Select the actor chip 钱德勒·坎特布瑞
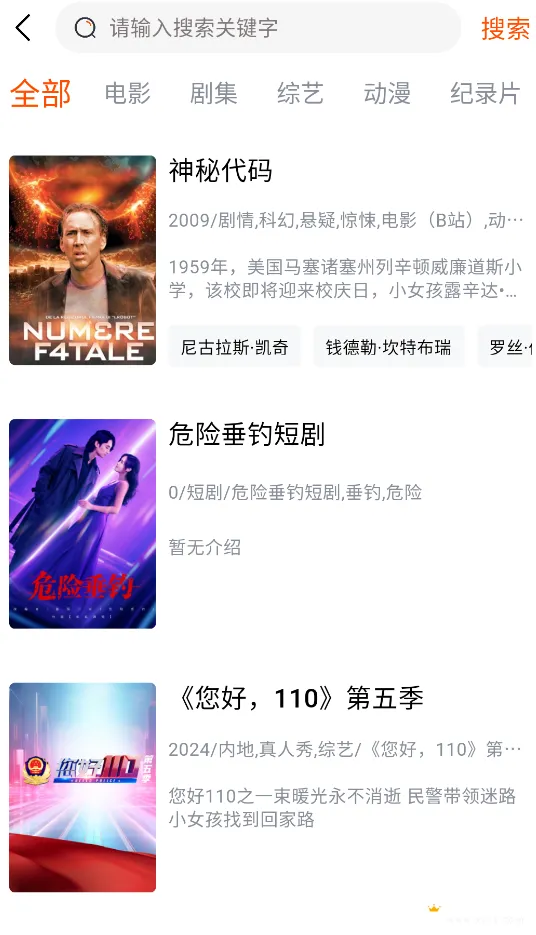This screenshot has height=935, width=536. coord(388,346)
